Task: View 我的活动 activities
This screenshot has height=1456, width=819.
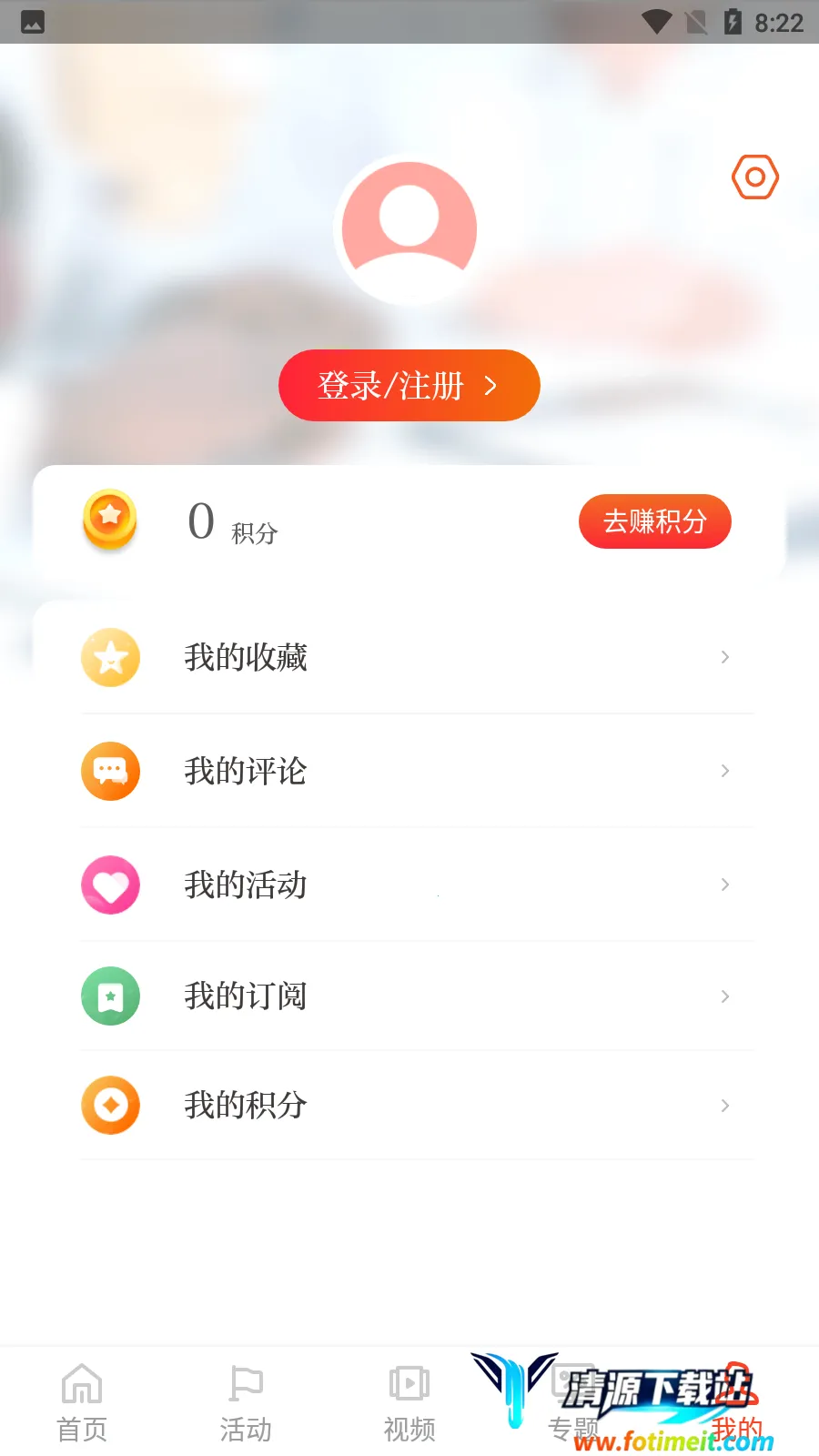Action: click(409, 885)
